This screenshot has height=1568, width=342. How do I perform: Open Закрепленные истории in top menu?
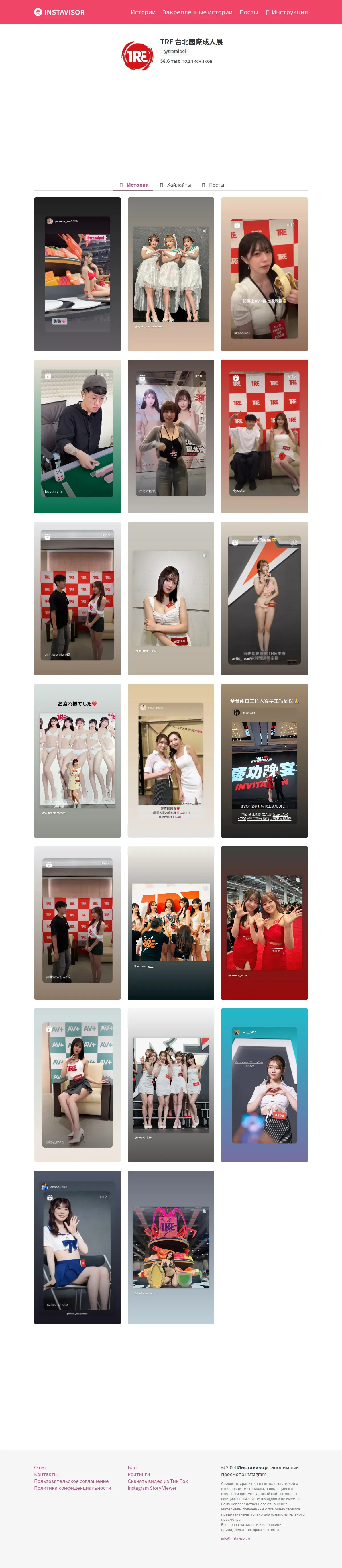pyautogui.click(x=197, y=12)
